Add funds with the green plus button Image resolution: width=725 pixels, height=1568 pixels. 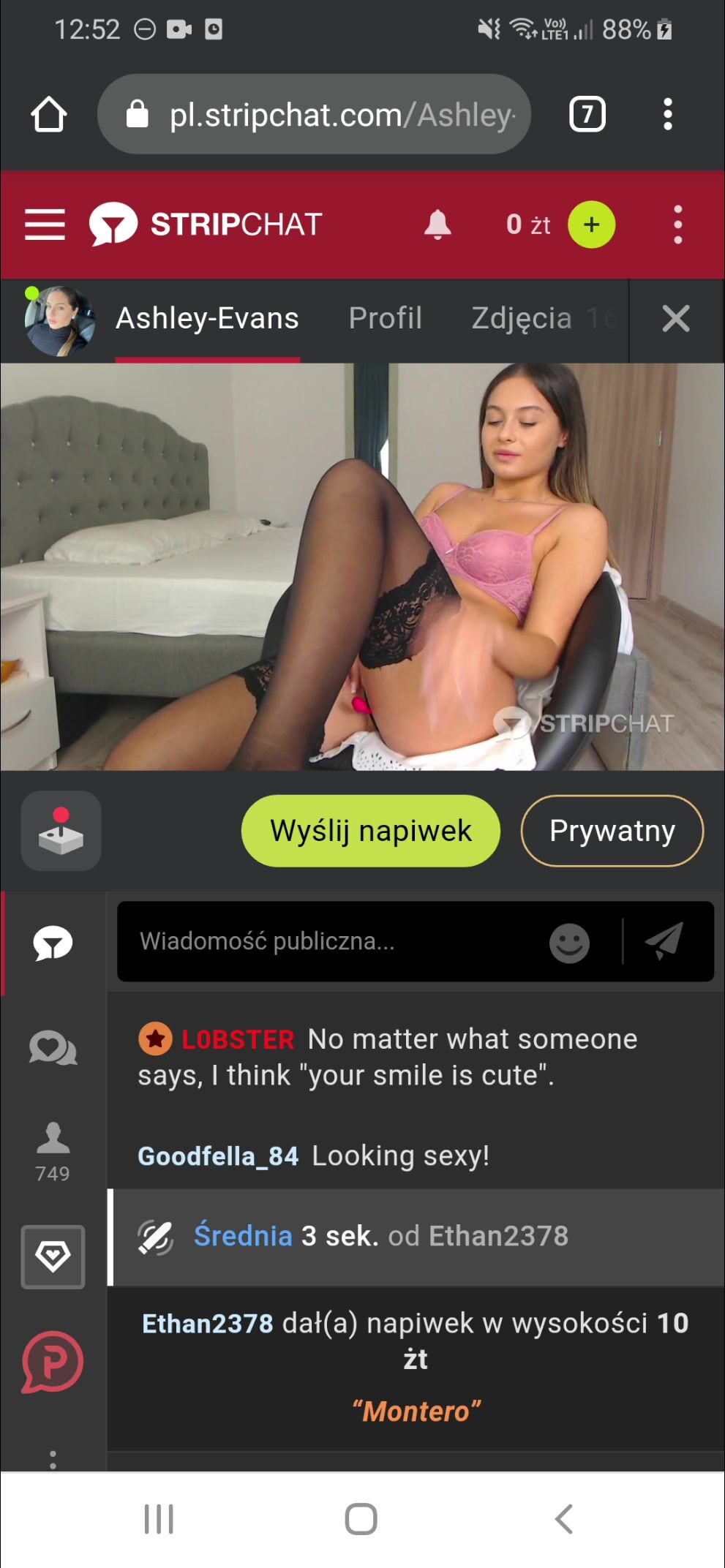pyautogui.click(x=591, y=225)
